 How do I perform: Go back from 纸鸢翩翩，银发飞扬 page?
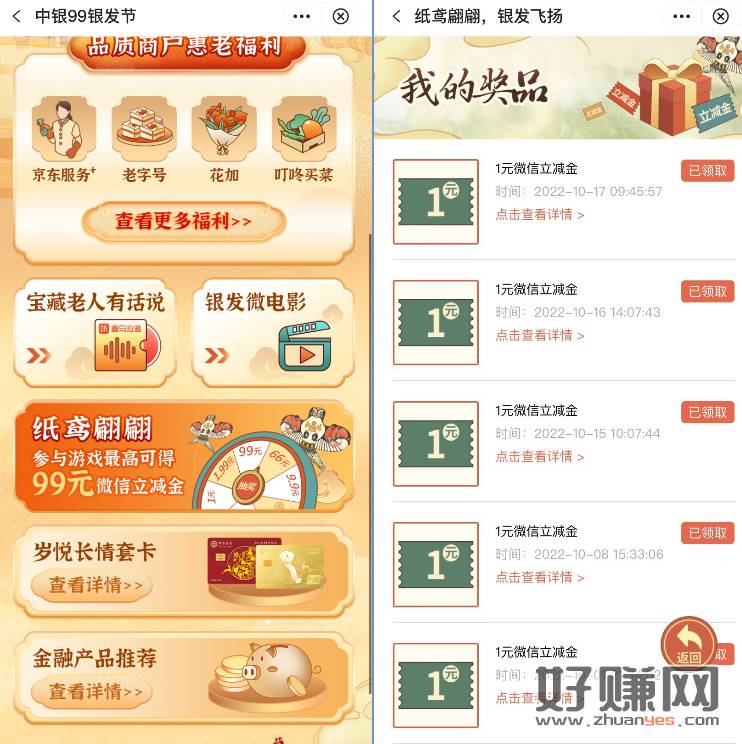(396, 16)
